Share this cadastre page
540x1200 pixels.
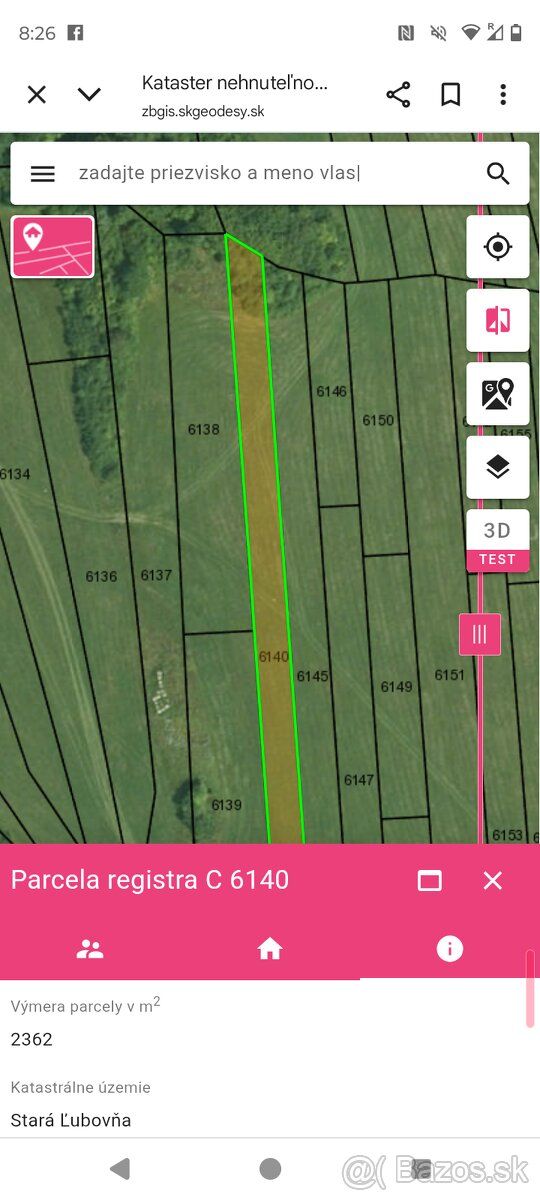pos(398,95)
